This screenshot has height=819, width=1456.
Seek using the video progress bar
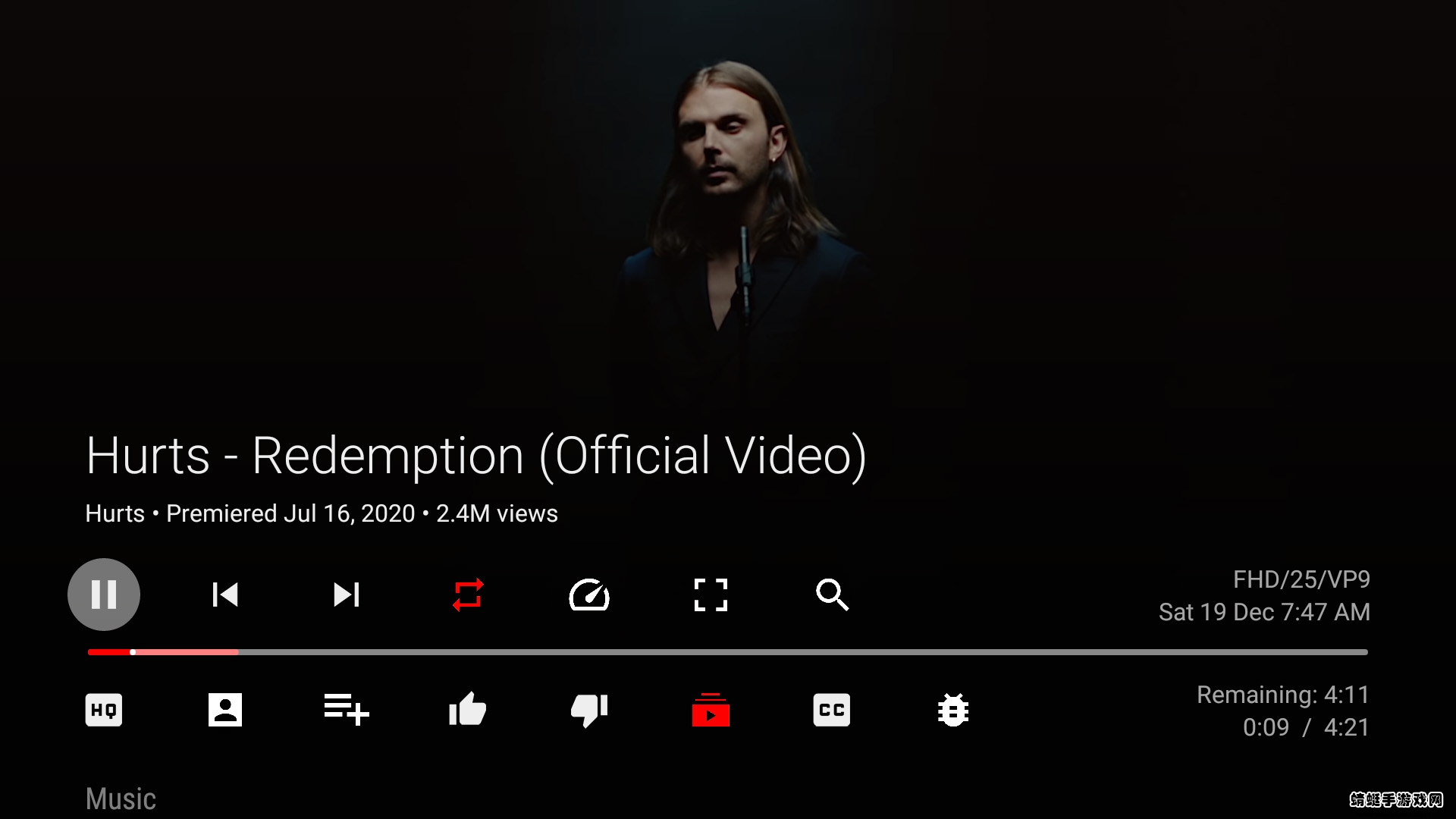coord(728,652)
